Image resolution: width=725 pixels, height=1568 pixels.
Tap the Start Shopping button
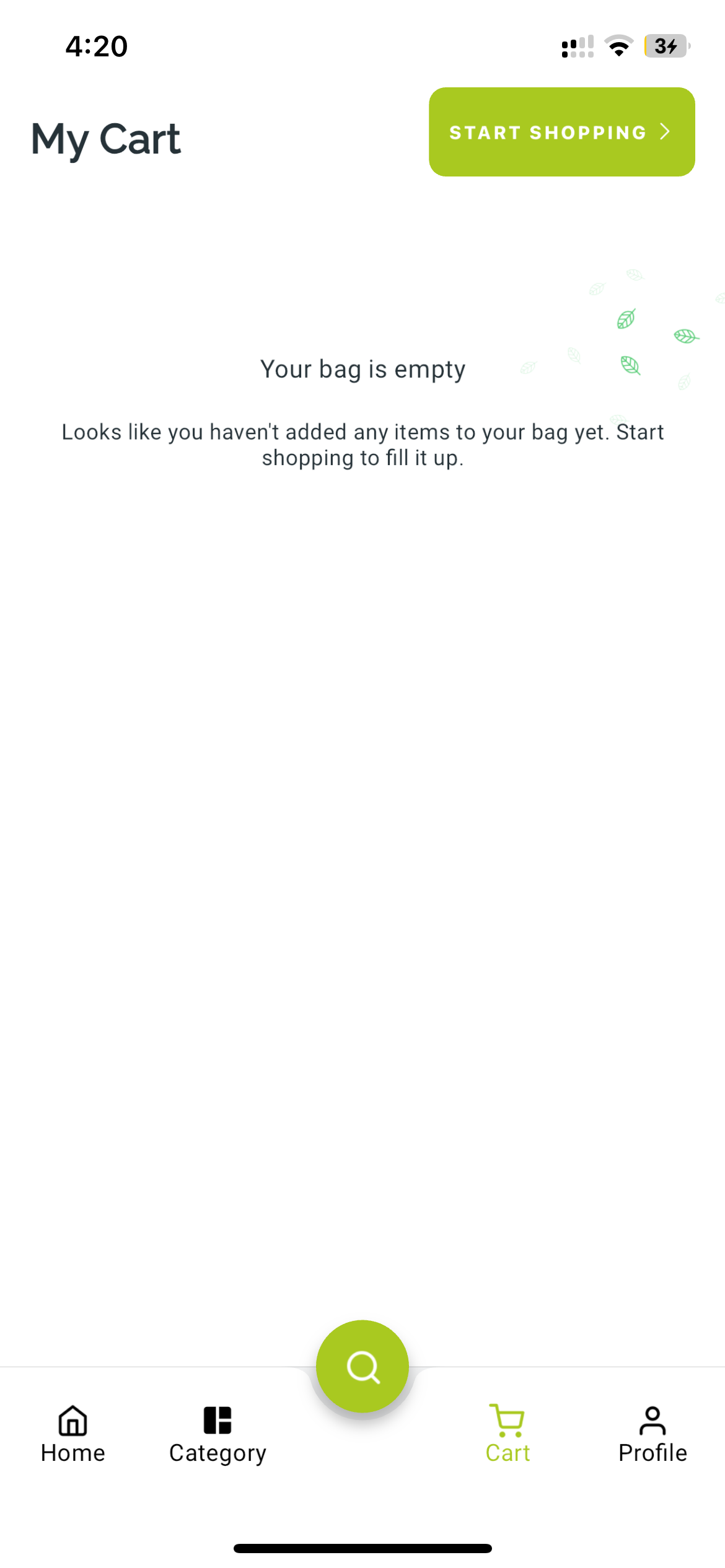pos(561,132)
